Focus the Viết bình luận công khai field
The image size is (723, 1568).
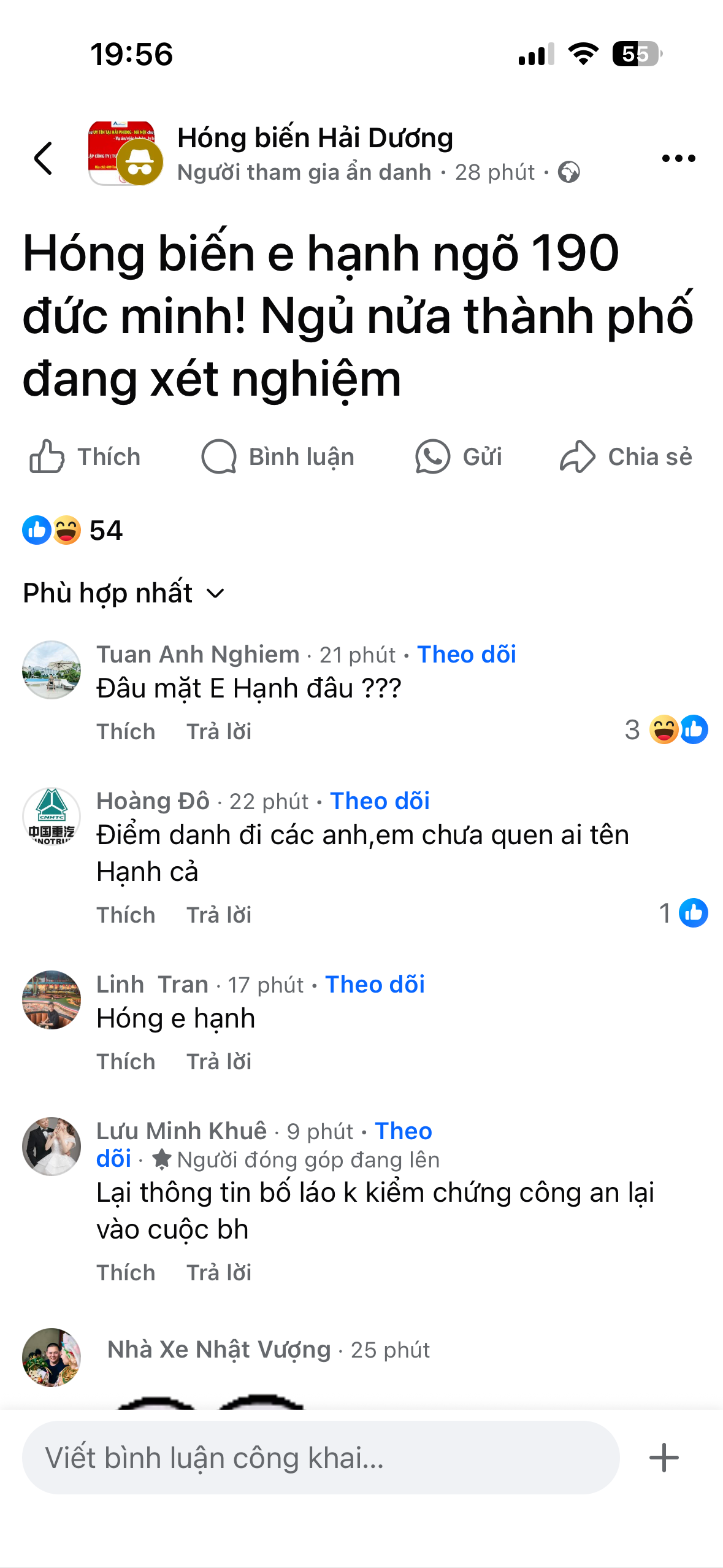click(320, 1458)
